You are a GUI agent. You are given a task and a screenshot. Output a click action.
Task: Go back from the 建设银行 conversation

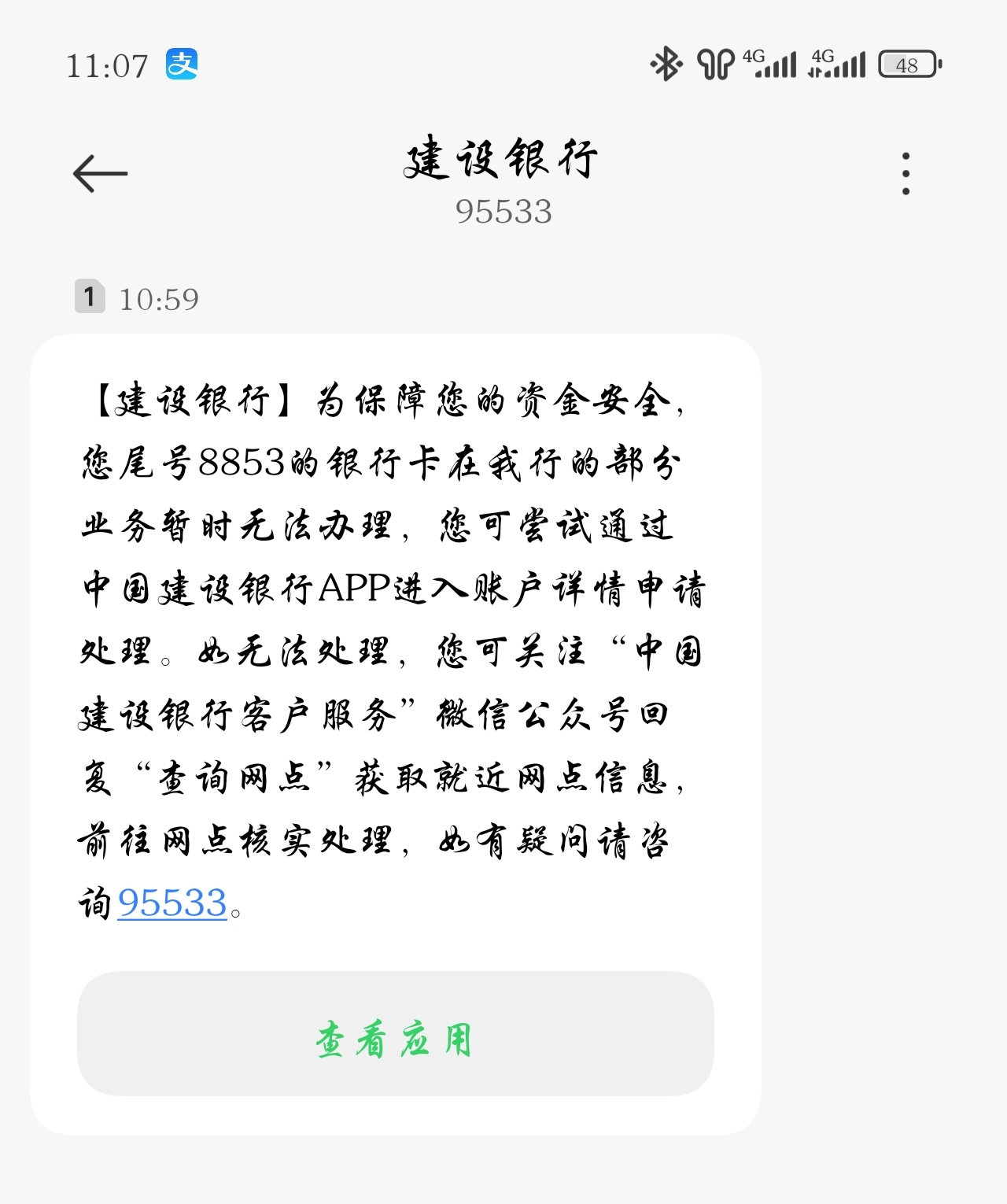pyautogui.click(x=100, y=173)
